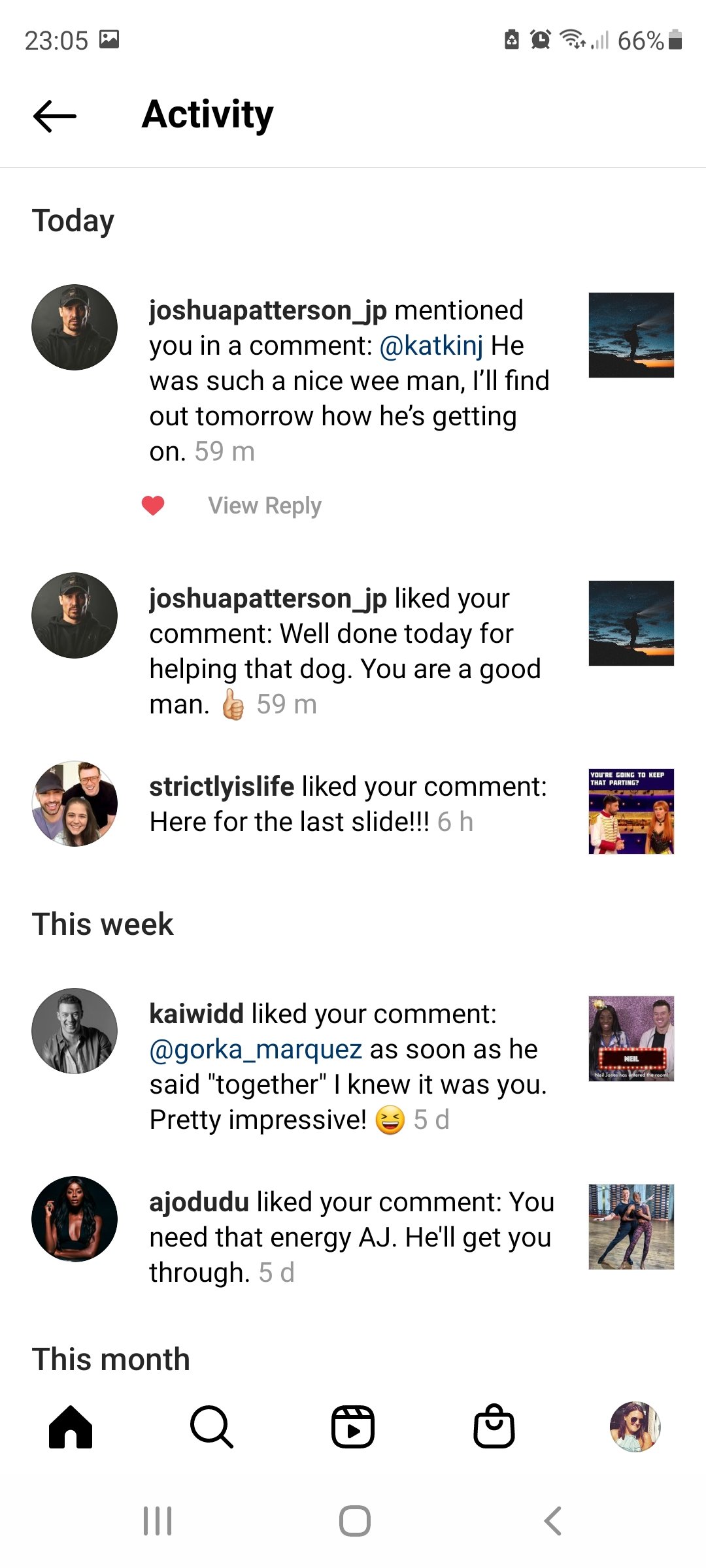This screenshot has width=706, height=1568.
Task: Open notification about comment liked by joshuapatterson_jp
Action: click(x=346, y=651)
